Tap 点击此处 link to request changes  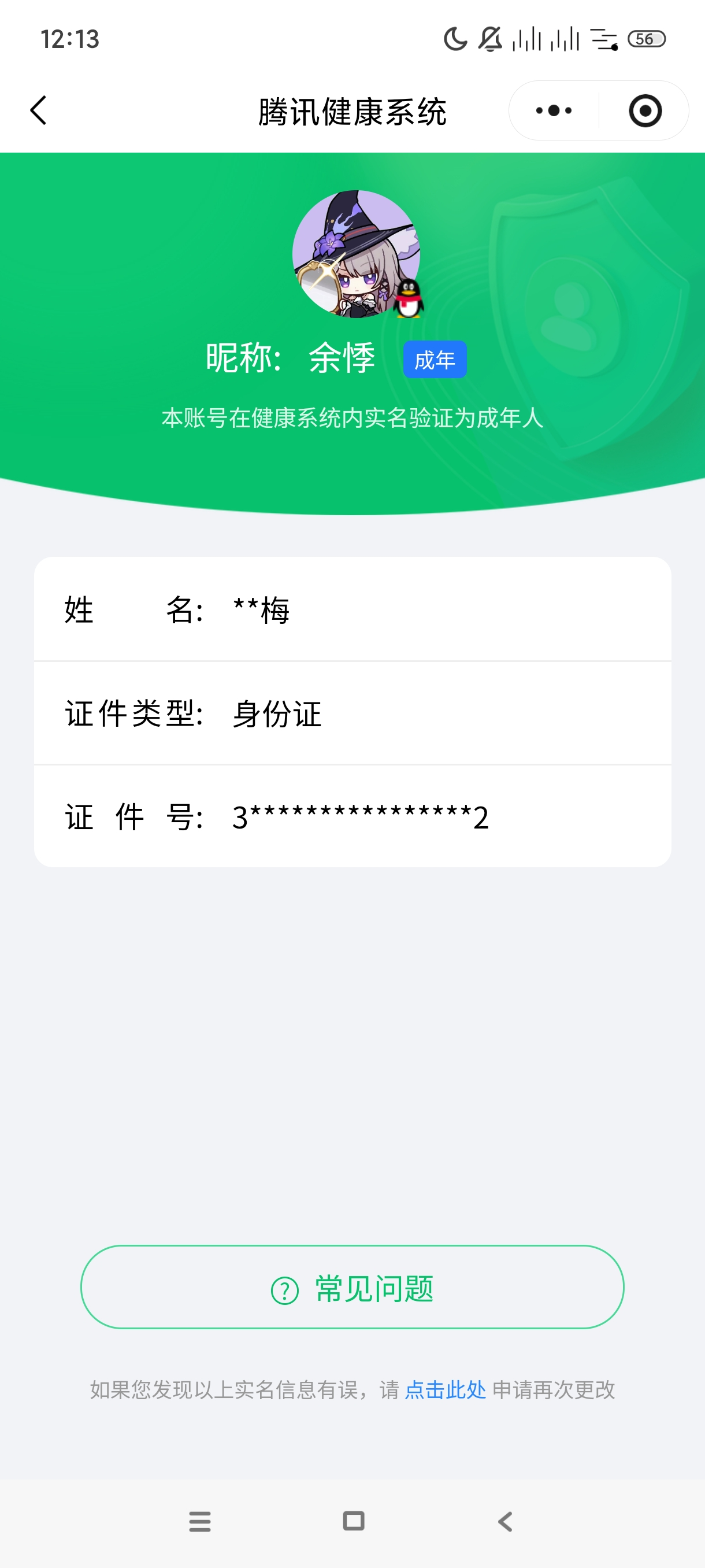(446, 1390)
